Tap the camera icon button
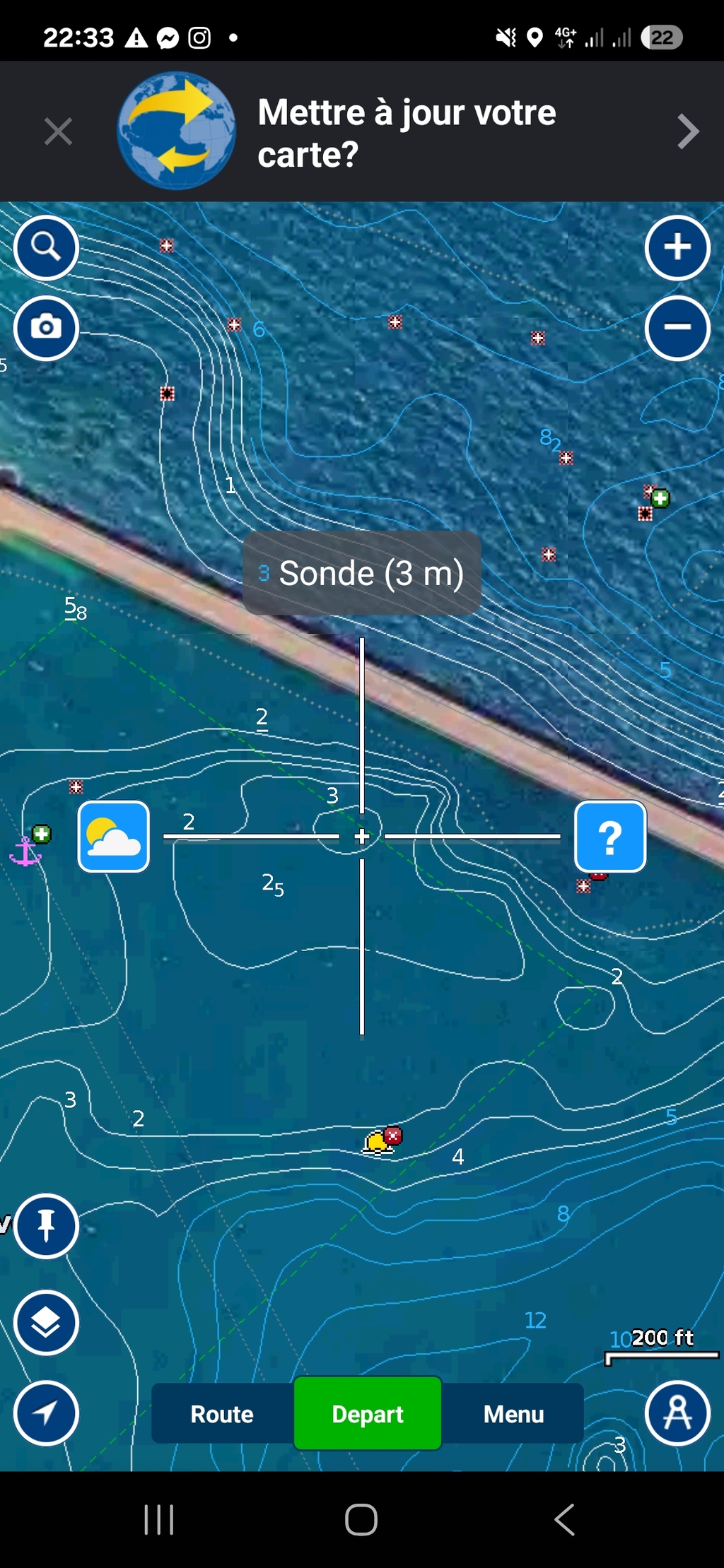The width and height of the screenshot is (724, 1568). (46, 328)
